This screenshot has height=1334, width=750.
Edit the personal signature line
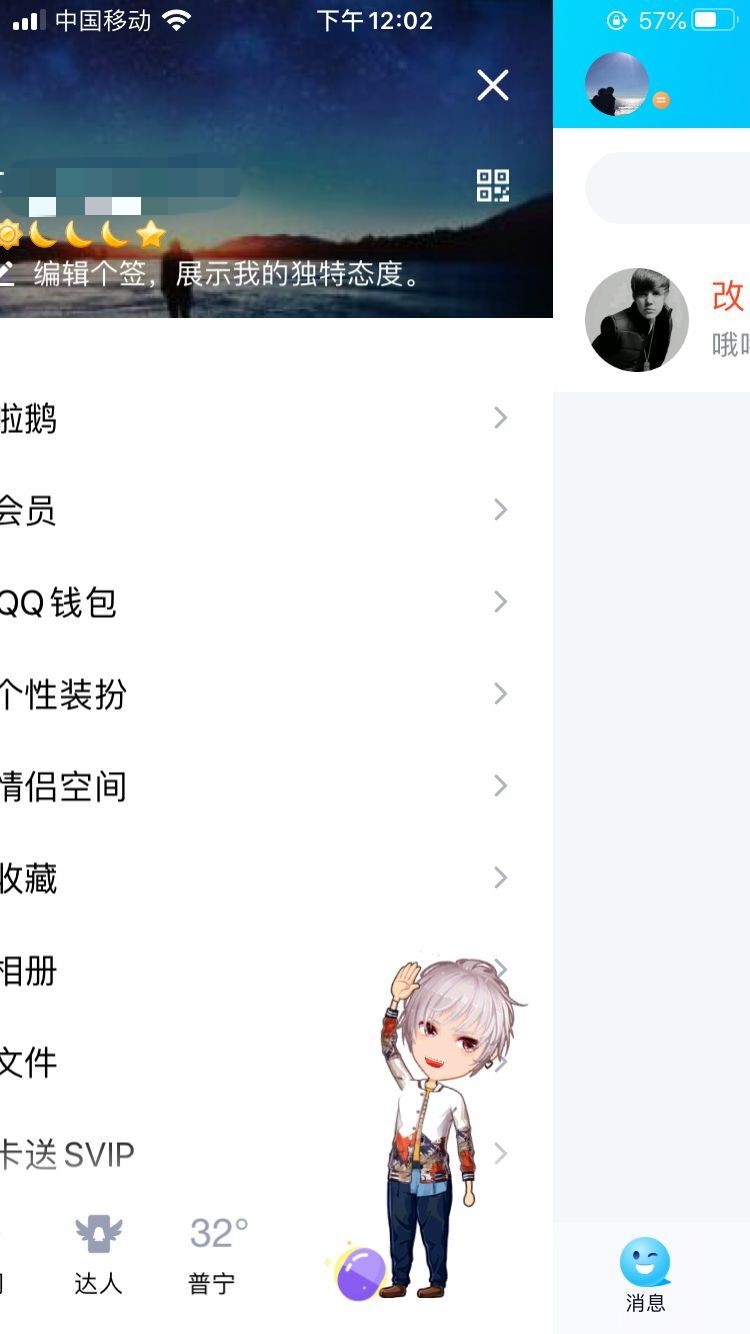[225, 274]
